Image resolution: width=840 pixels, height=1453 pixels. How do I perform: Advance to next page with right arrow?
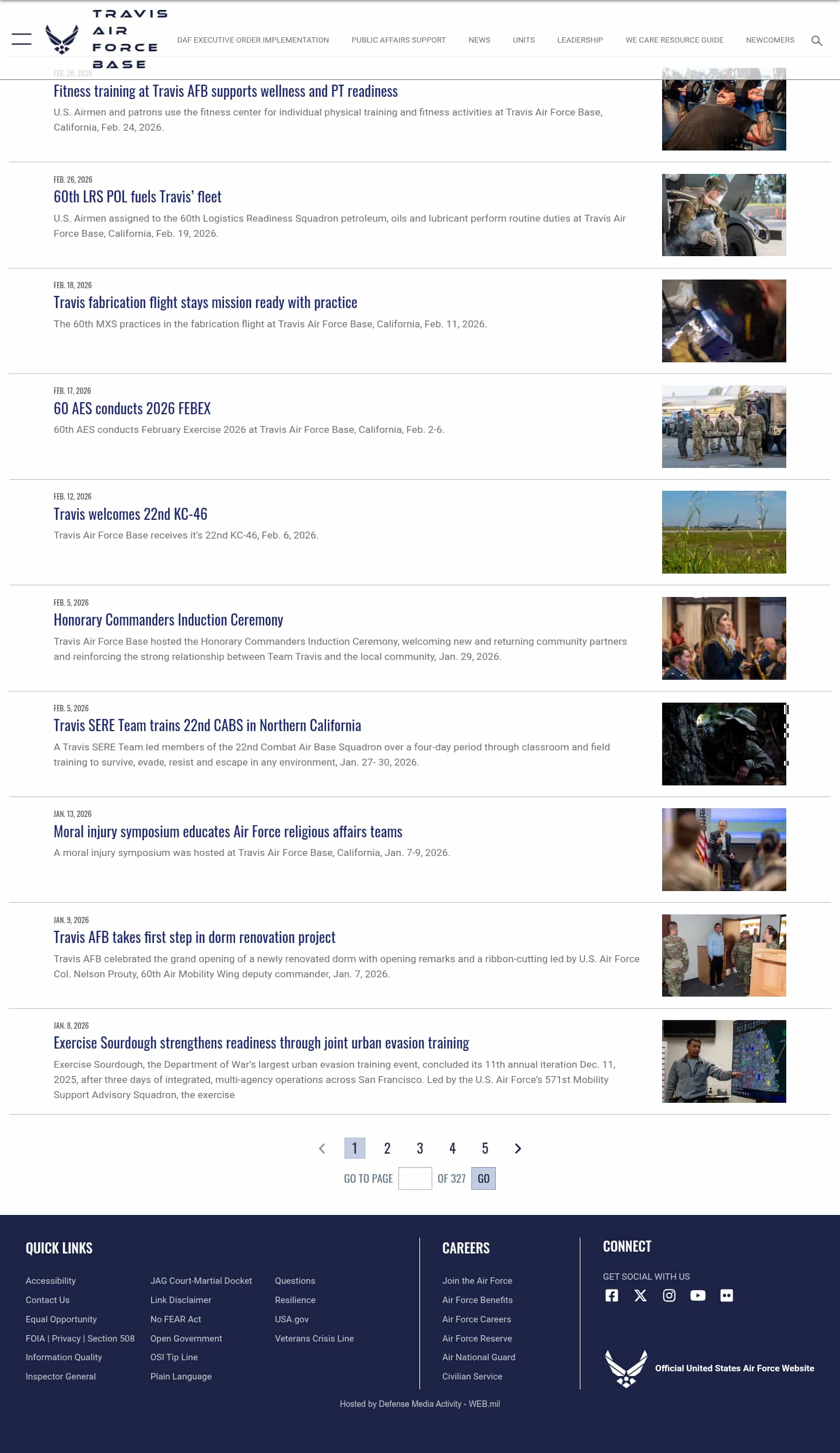click(x=517, y=1148)
